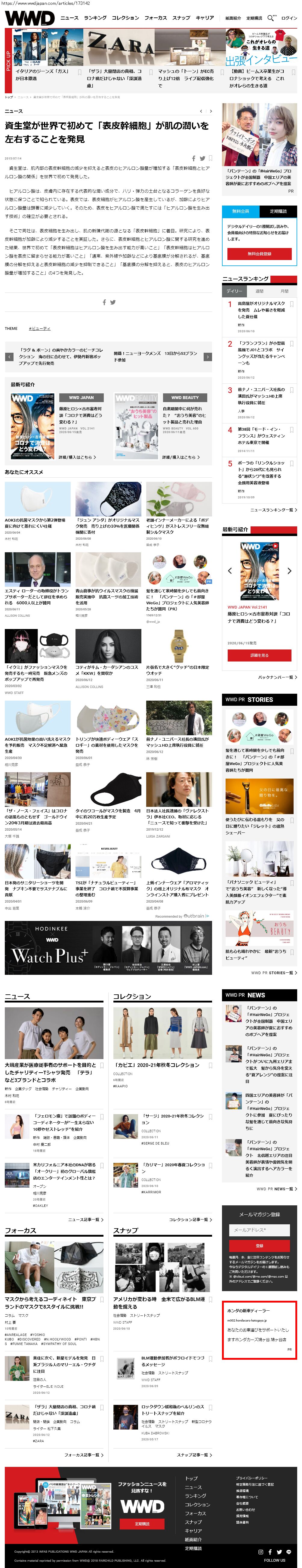Go to the next article arrow beside ニュース
This screenshot has height=1568, width=302.
click(x=211, y=111)
